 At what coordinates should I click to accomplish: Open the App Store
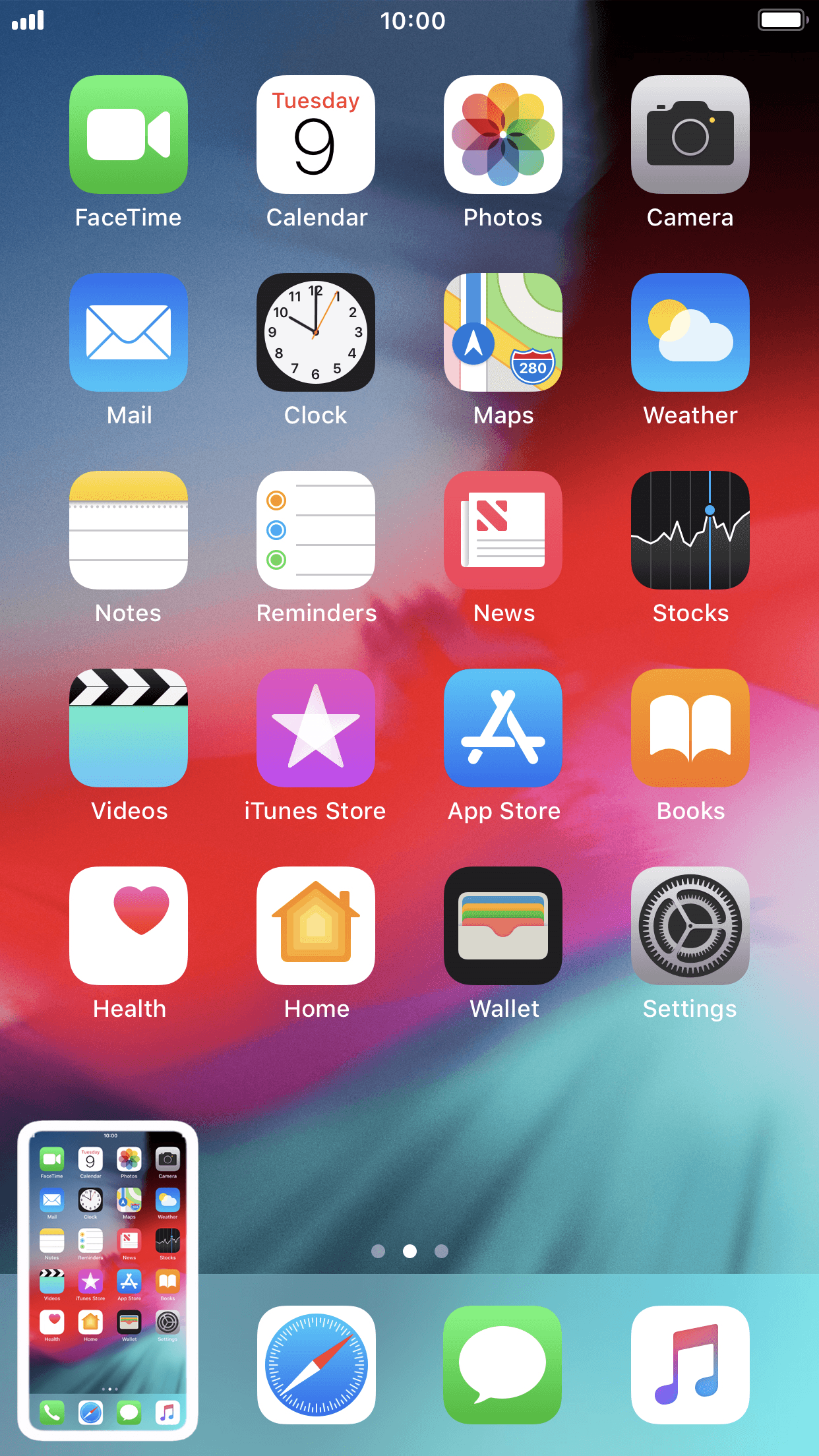point(502,729)
